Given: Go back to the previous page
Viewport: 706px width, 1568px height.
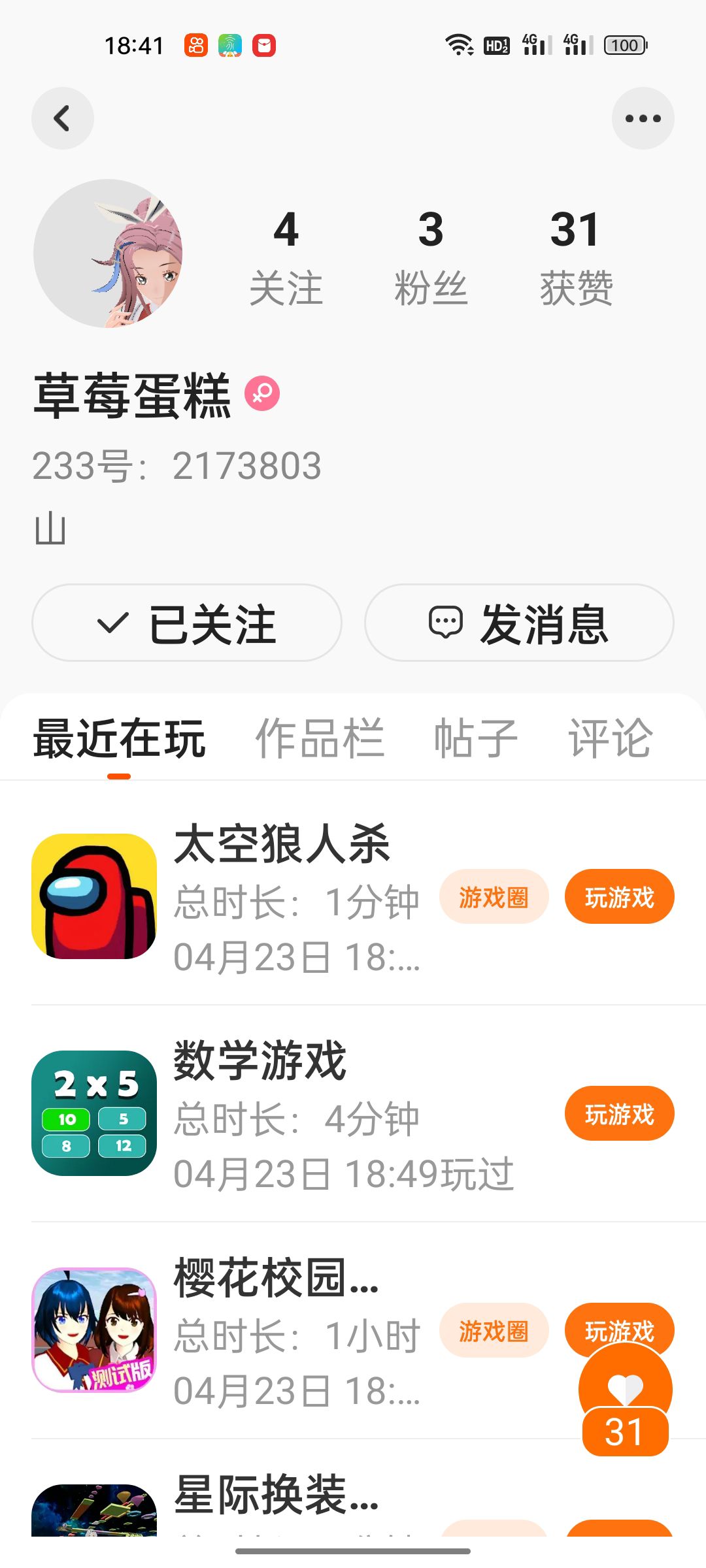Looking at the screenshot, I should click(62, 118).
